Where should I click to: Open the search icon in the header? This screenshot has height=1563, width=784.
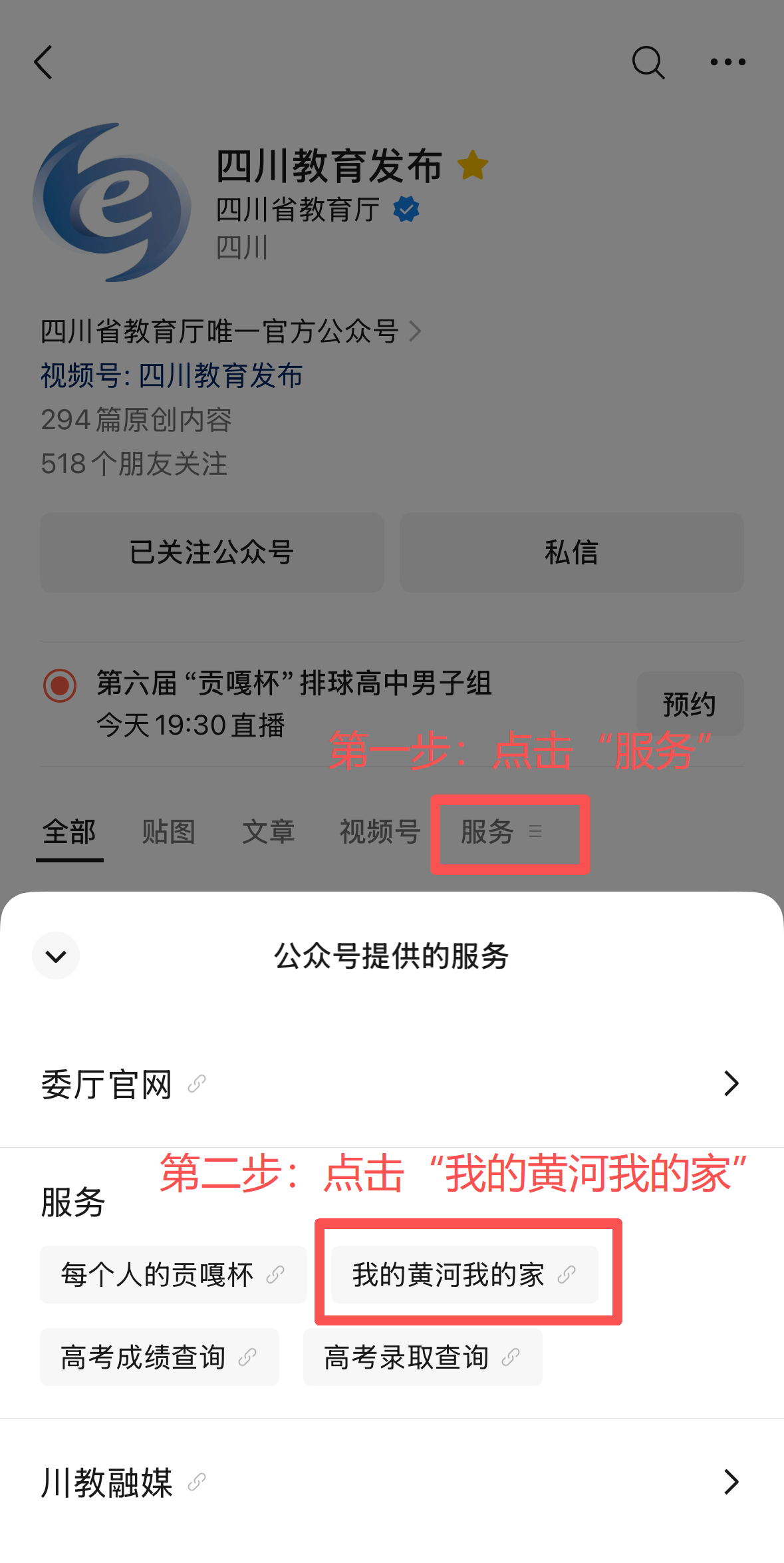coord(648,63)
